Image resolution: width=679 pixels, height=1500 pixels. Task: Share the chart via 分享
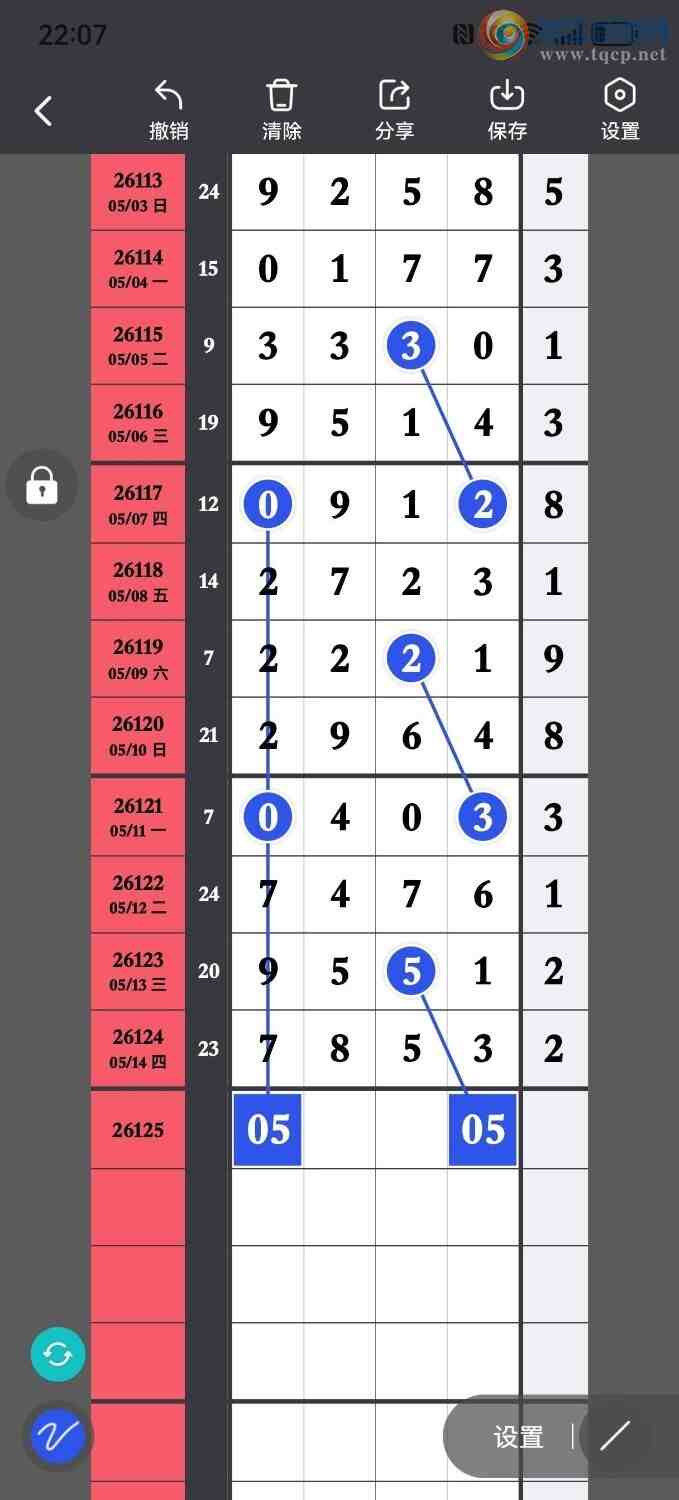pos(395,110)
